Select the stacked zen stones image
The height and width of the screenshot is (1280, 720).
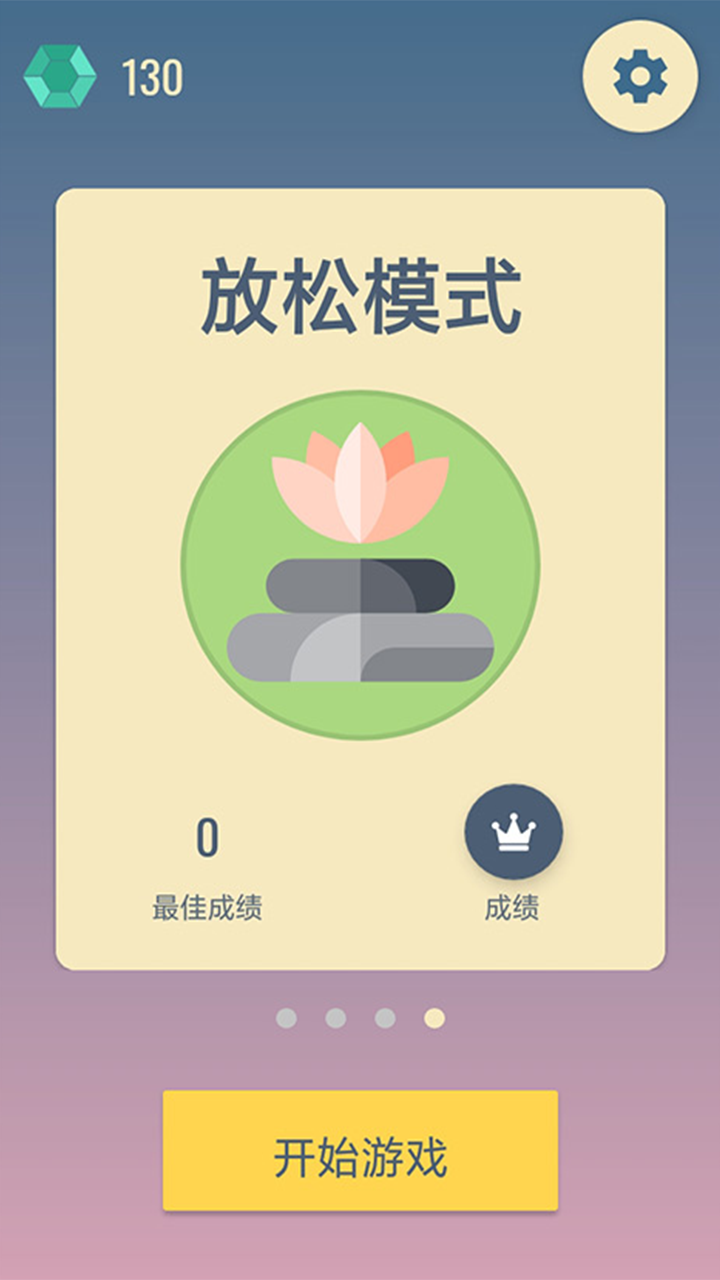coord(358,615)
